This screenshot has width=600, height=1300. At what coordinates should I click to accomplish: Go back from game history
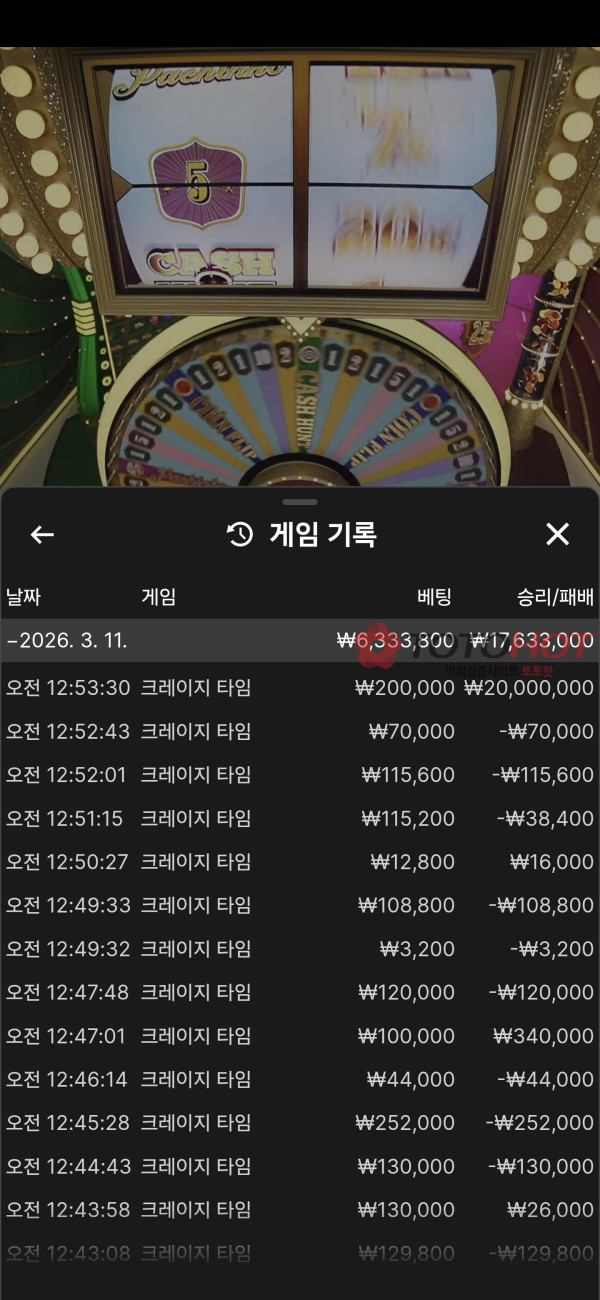(x=42, y=535)
